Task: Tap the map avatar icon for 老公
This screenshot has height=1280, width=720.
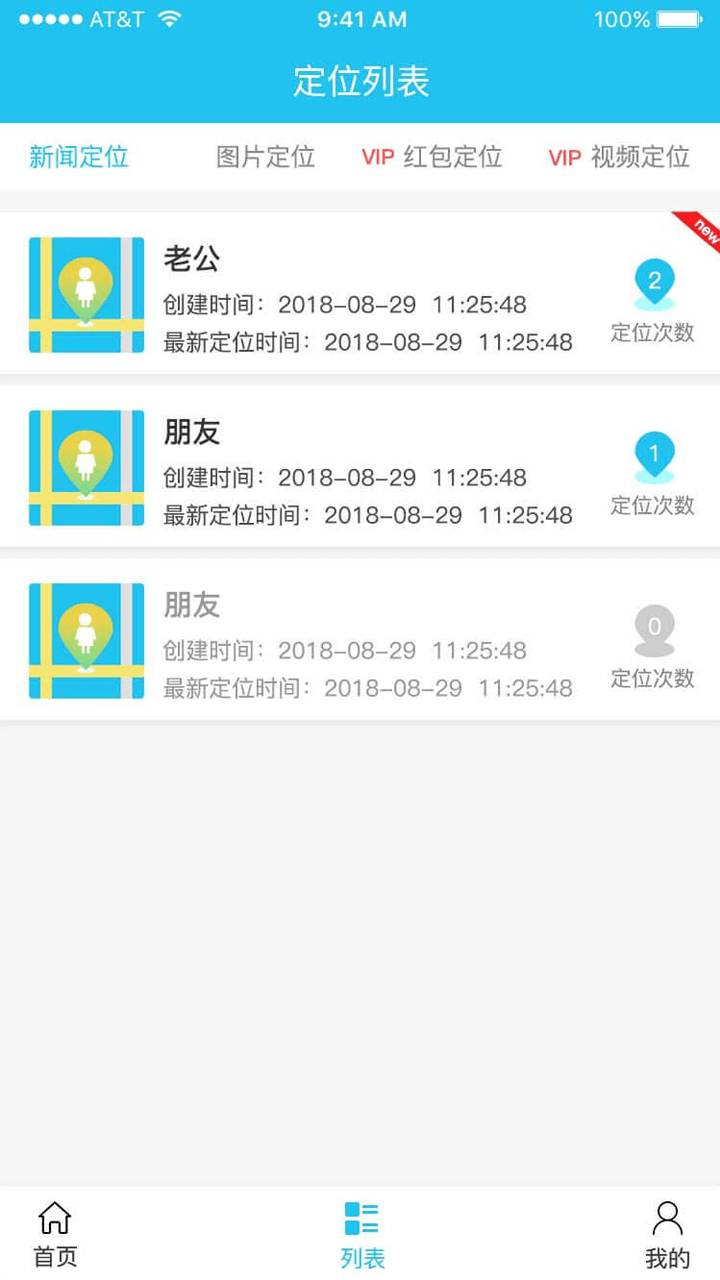Action: (x=86, y=293)
